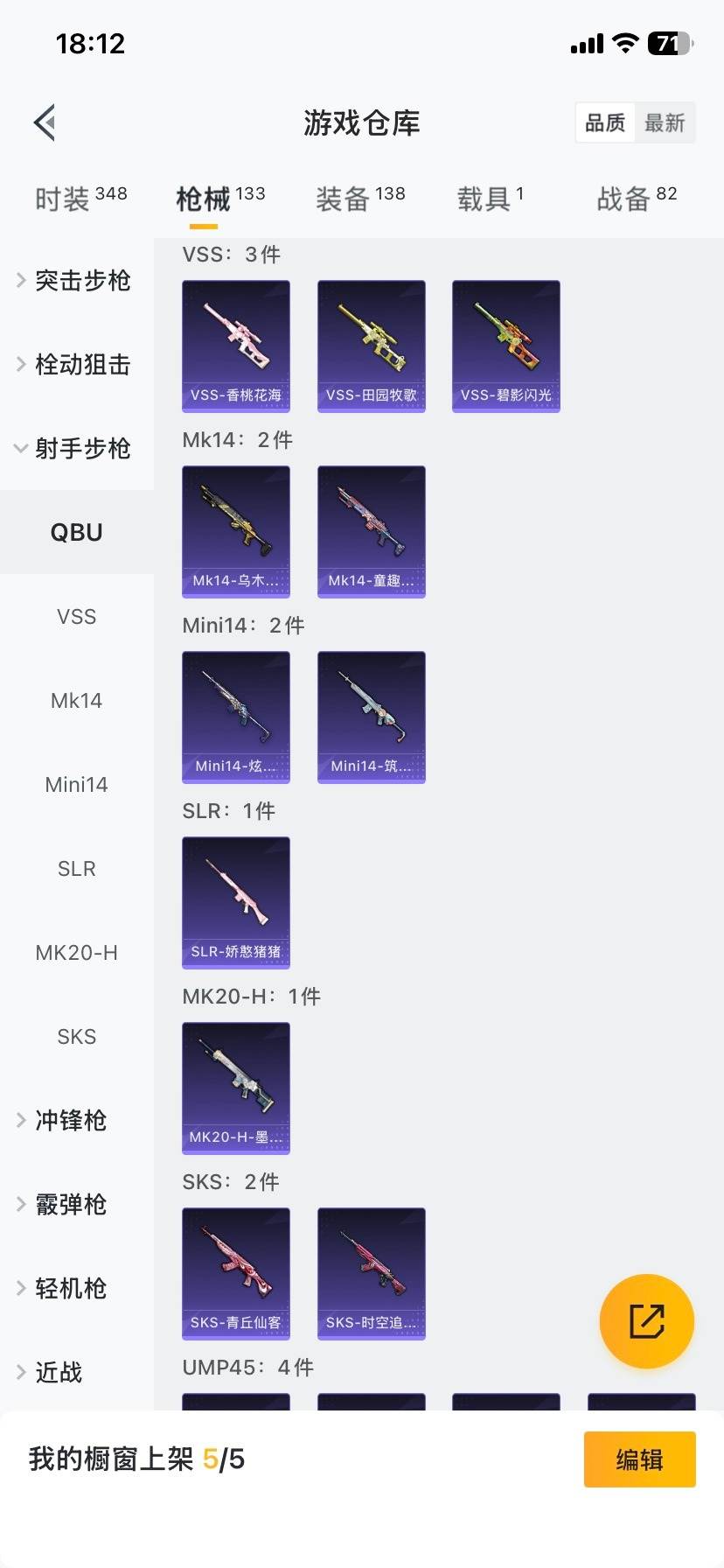Sort items by 品质

(x=605, y=122)
